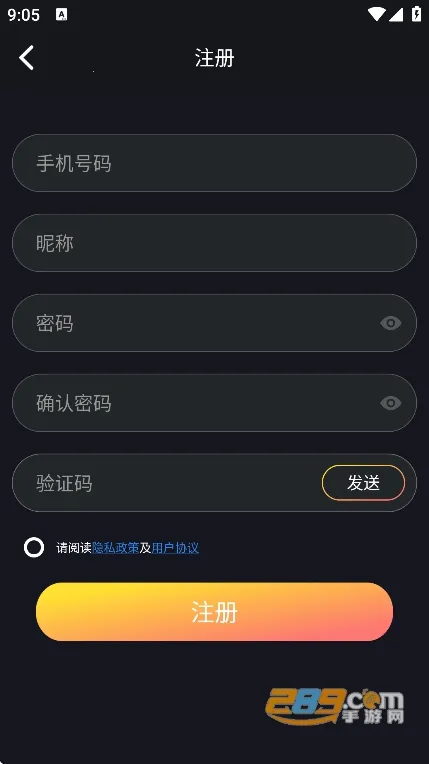This screenshot has width=429, height=764.
Task: Send verification code with 发送 button
Action: [x=363, y=483]
